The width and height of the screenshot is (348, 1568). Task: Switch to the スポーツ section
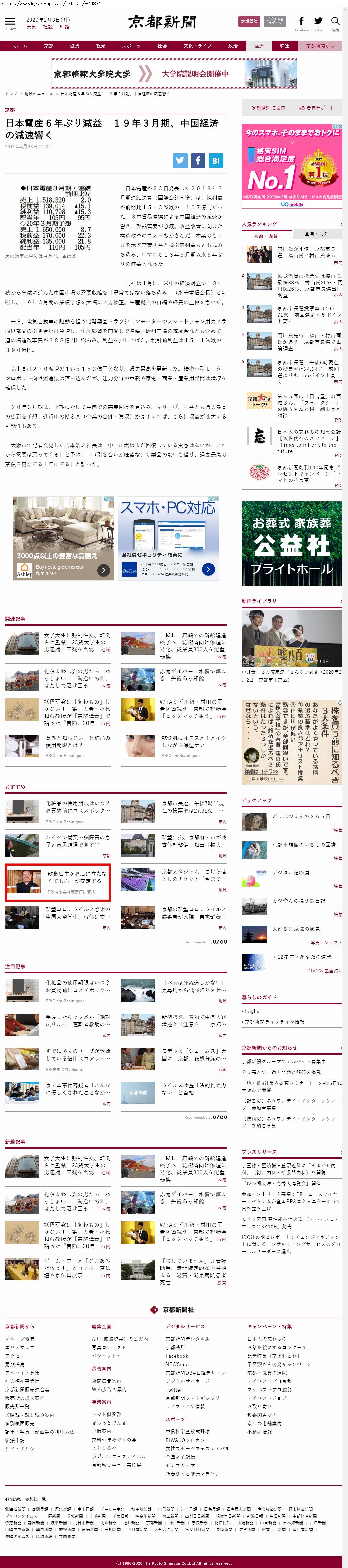click(131, 46)
